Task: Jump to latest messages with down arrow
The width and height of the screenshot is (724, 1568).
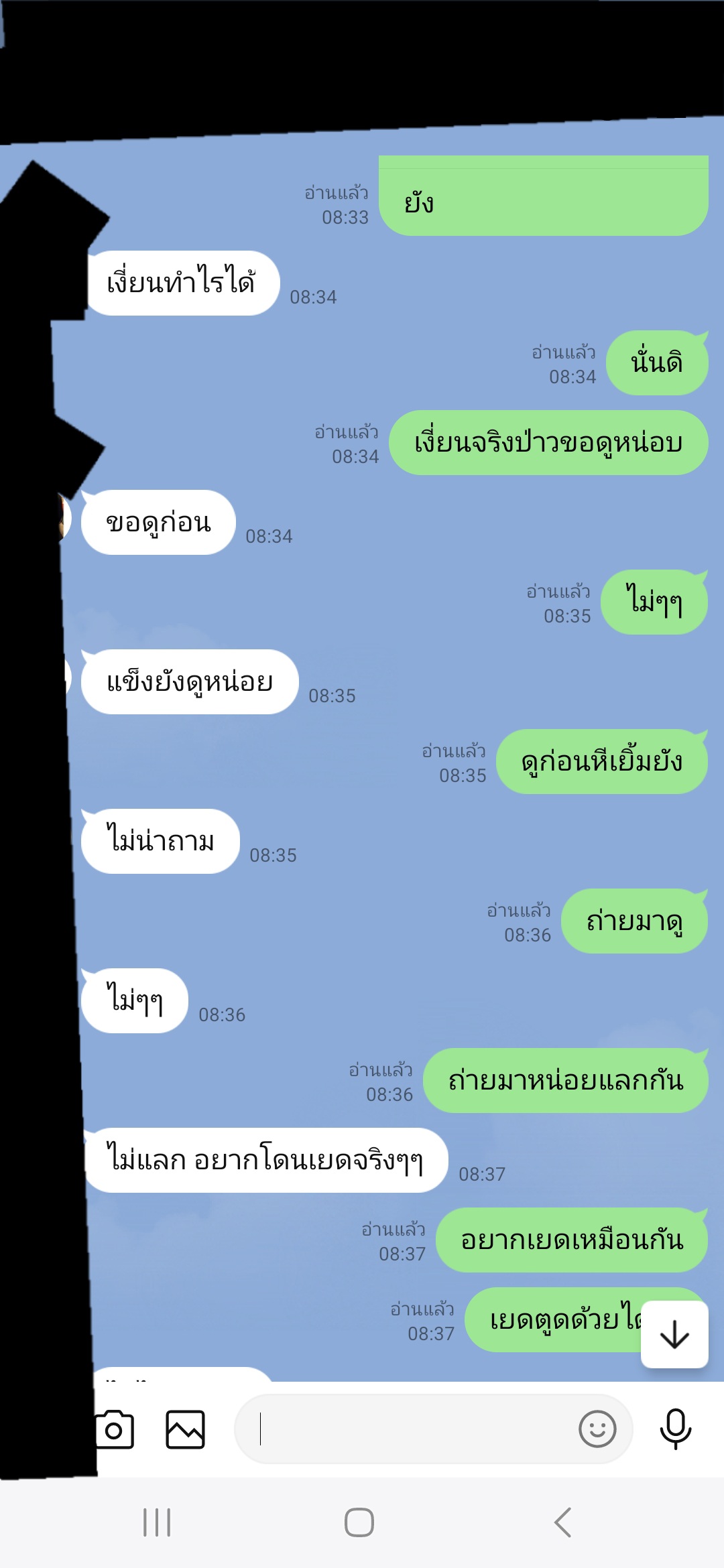Action: pyautogui.click(x=674, y=1335)
